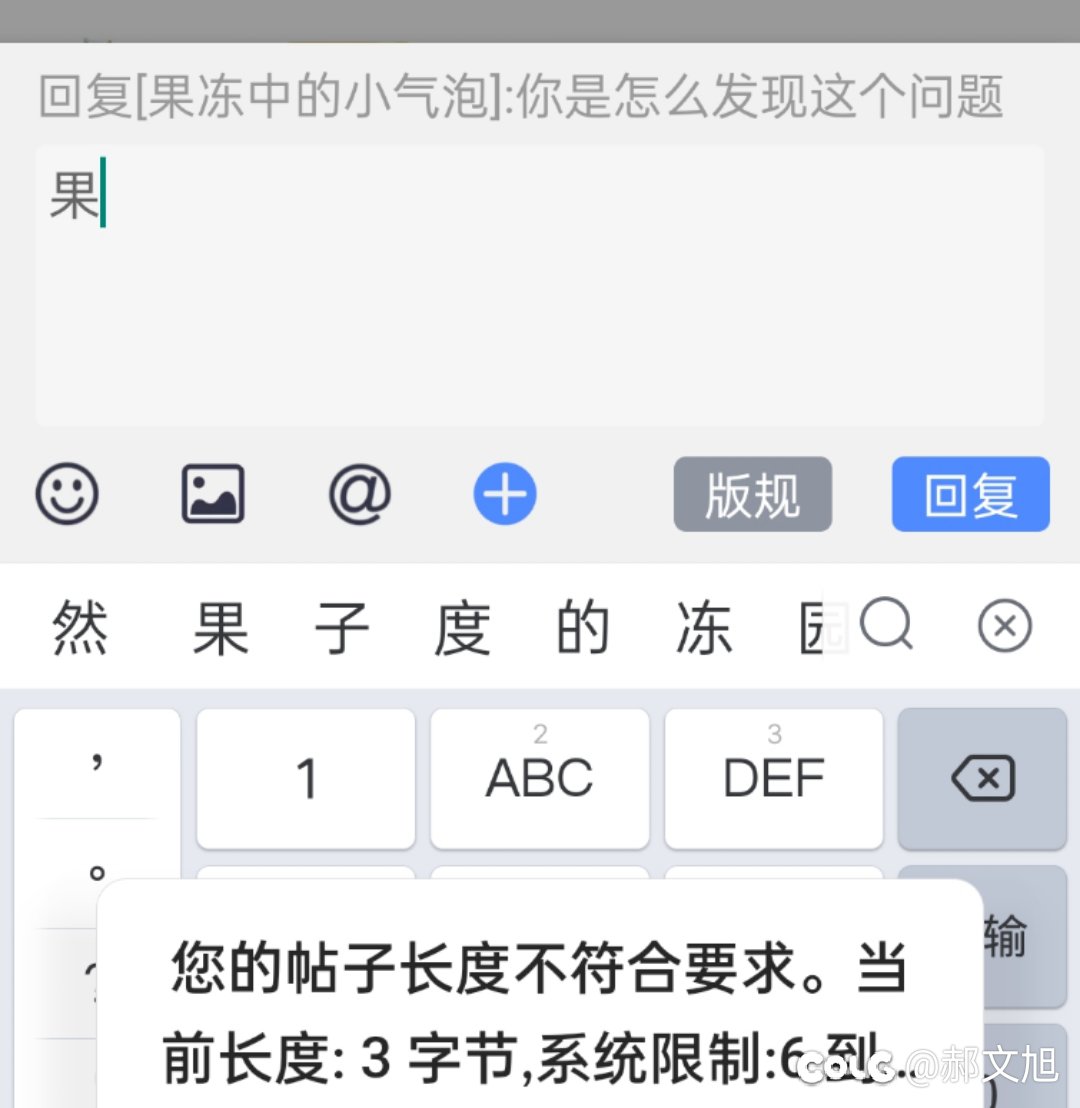Submit the reply with 回复 button

coord(970,494)
